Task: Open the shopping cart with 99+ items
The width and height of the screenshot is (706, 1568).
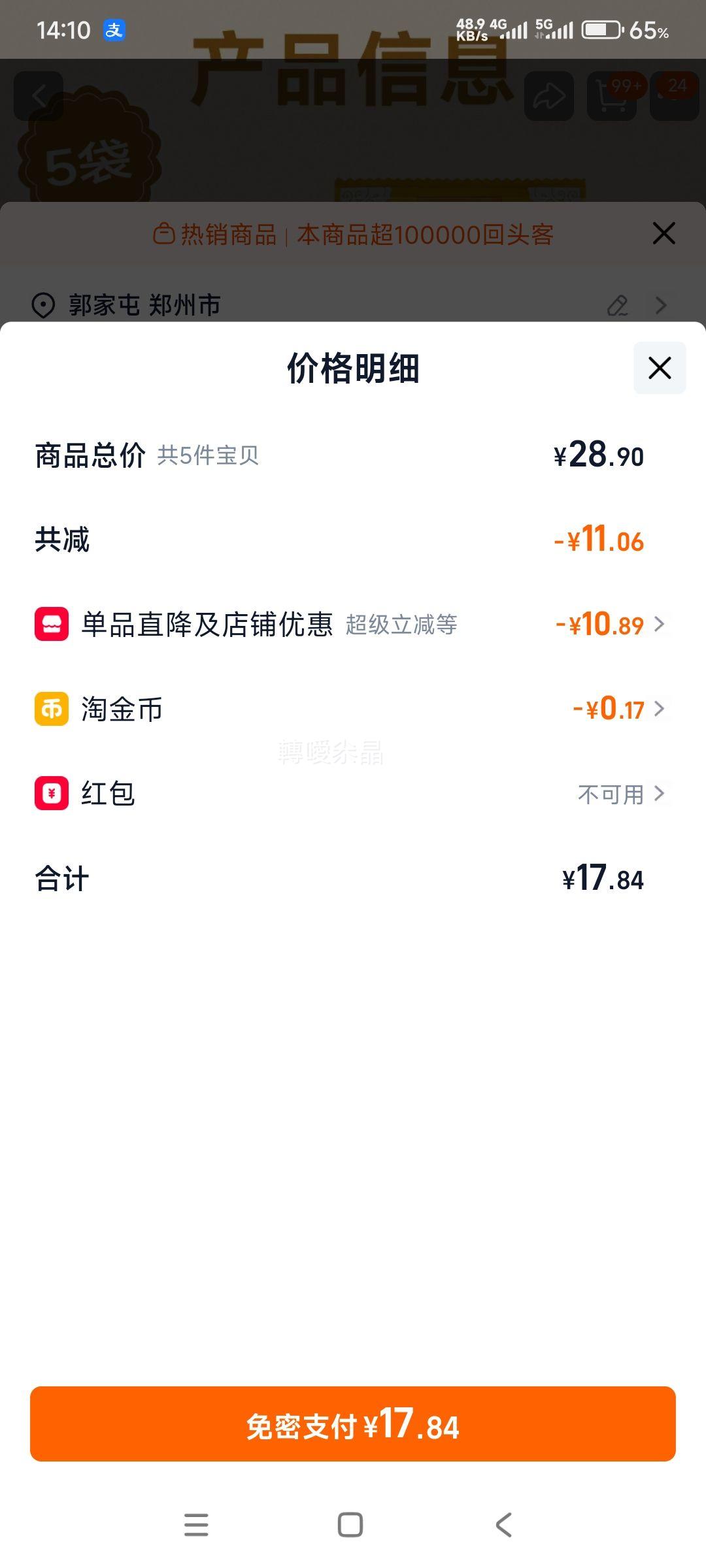Action: click(x=611, y=97)
